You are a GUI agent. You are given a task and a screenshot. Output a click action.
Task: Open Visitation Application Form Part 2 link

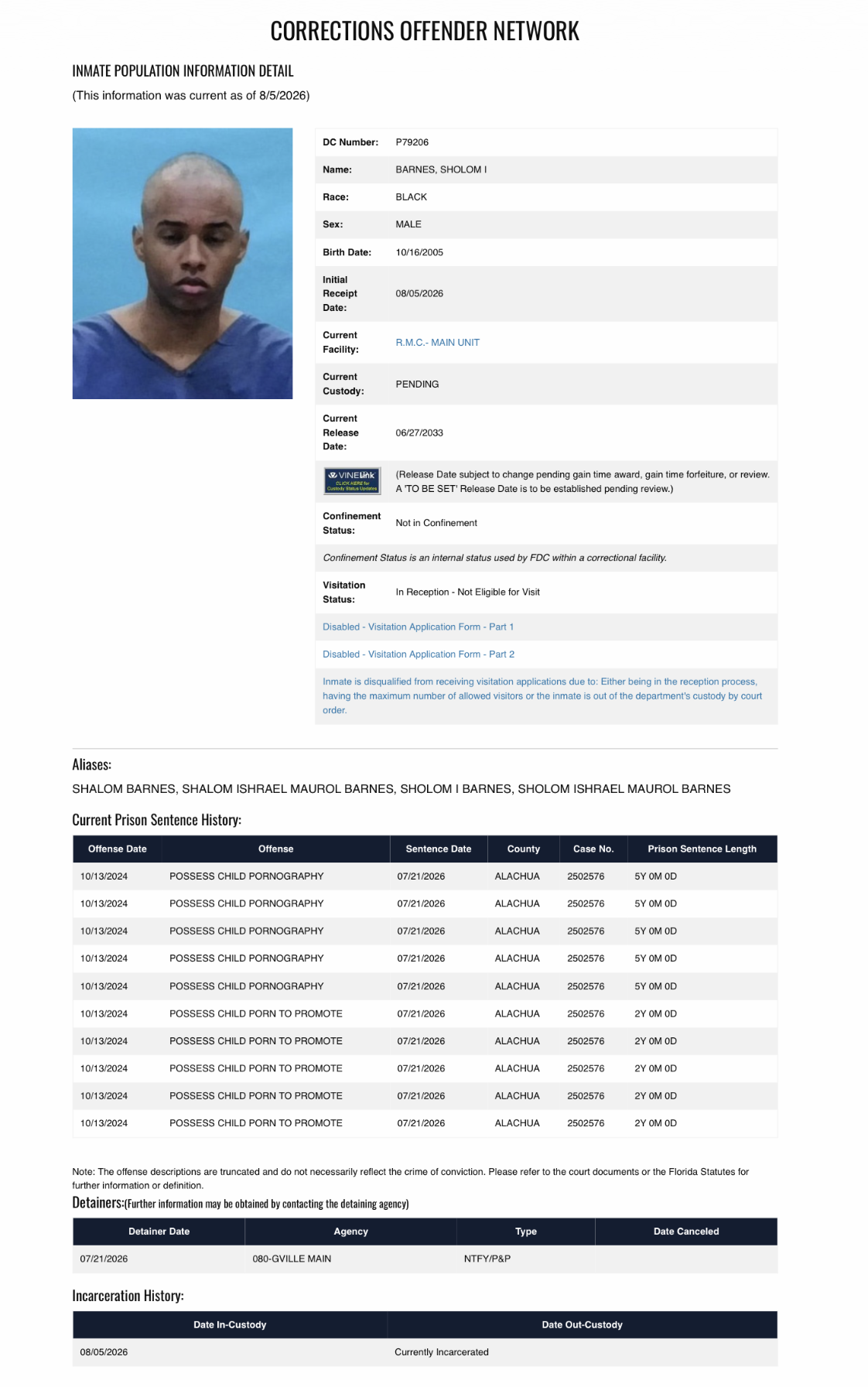click(418, 654)
